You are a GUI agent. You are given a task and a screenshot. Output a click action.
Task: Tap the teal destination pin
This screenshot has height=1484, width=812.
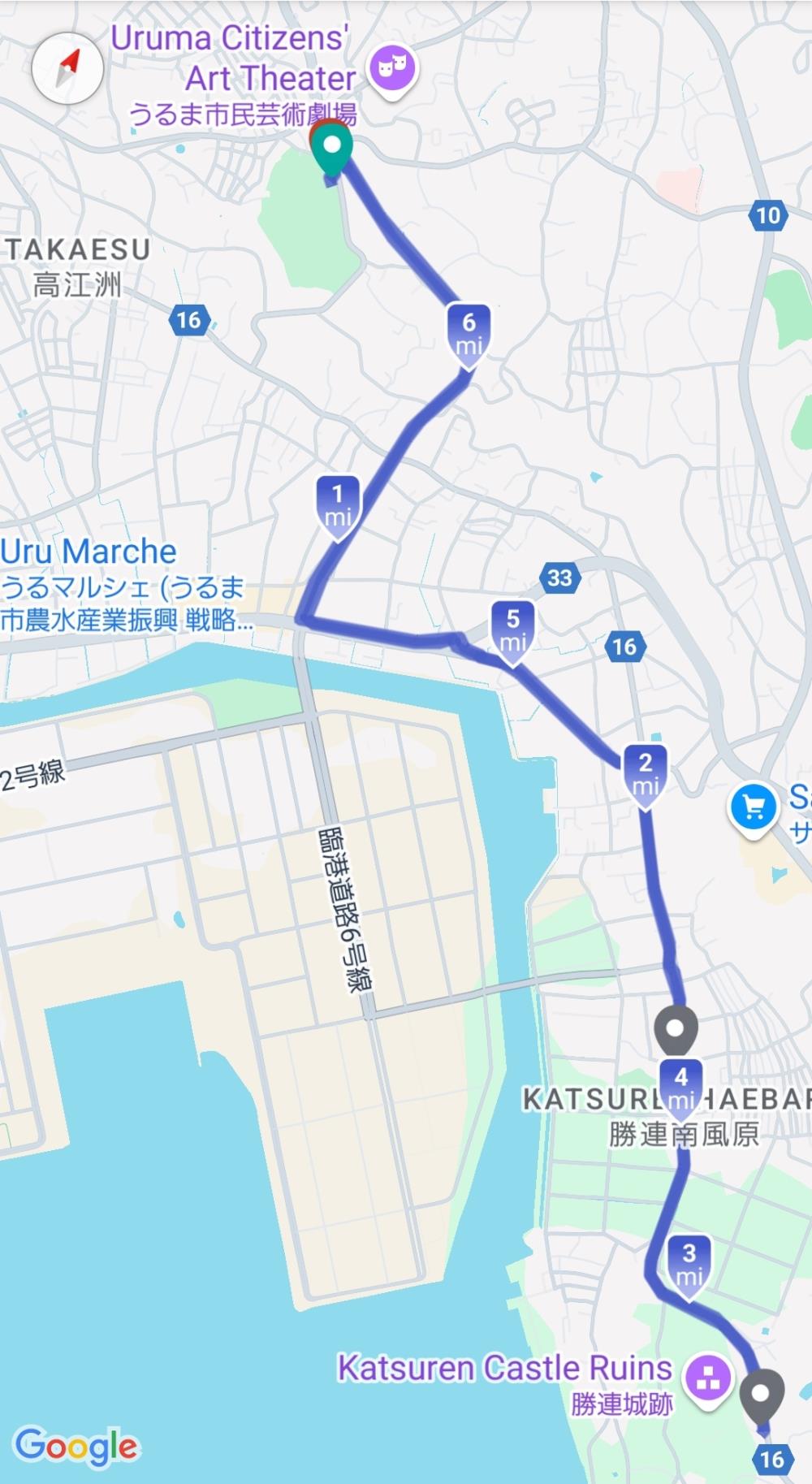[331, 147]
